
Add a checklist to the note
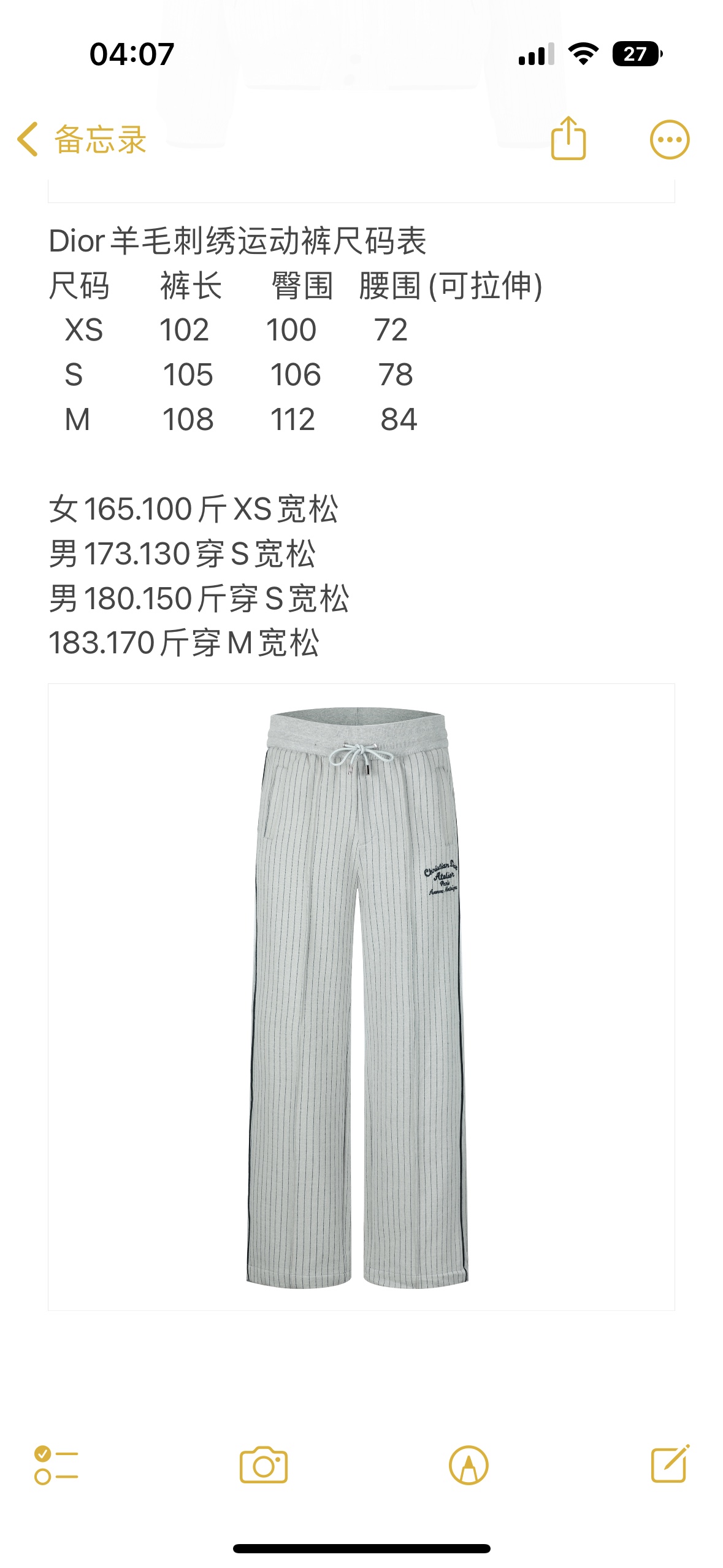pos(56,1466)
